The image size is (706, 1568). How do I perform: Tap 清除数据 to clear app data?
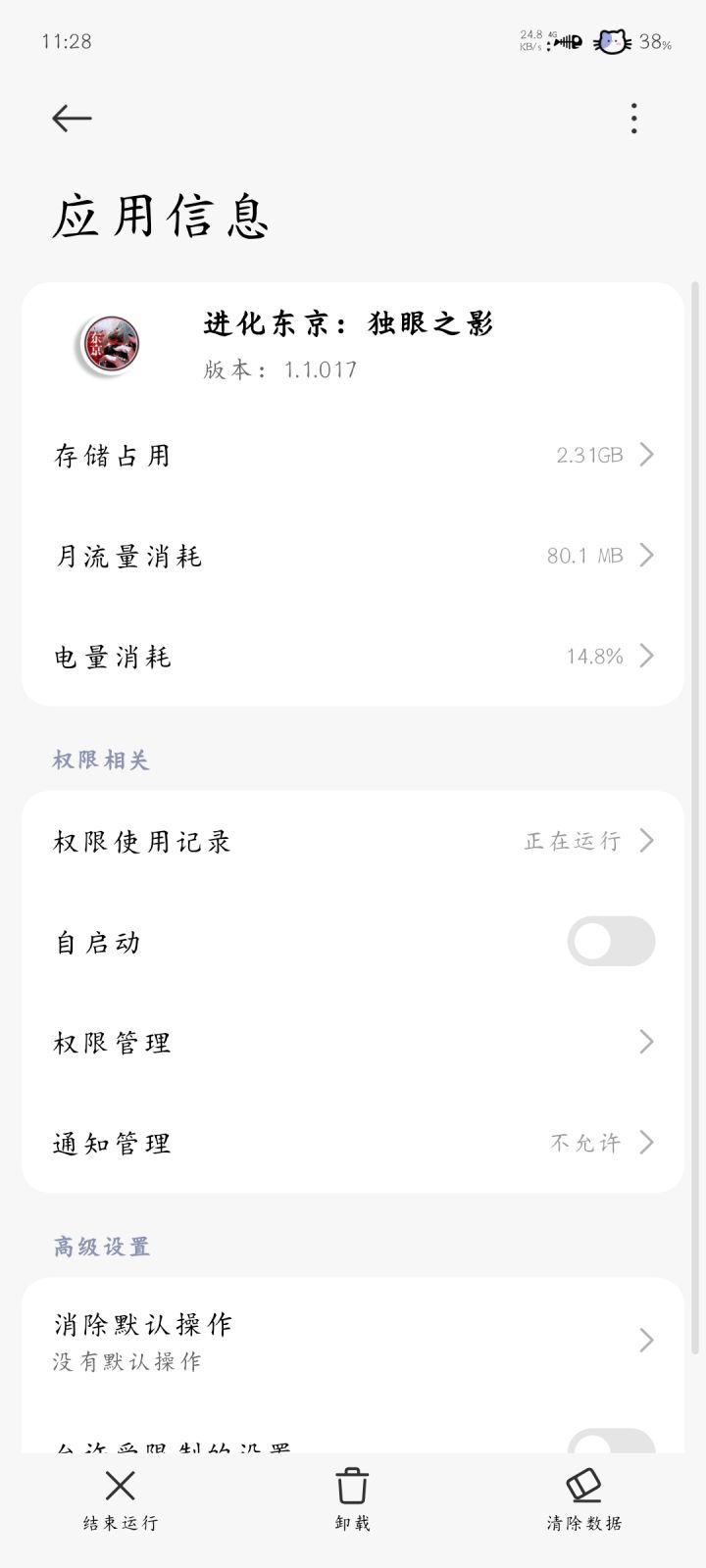pos(584,1499)
